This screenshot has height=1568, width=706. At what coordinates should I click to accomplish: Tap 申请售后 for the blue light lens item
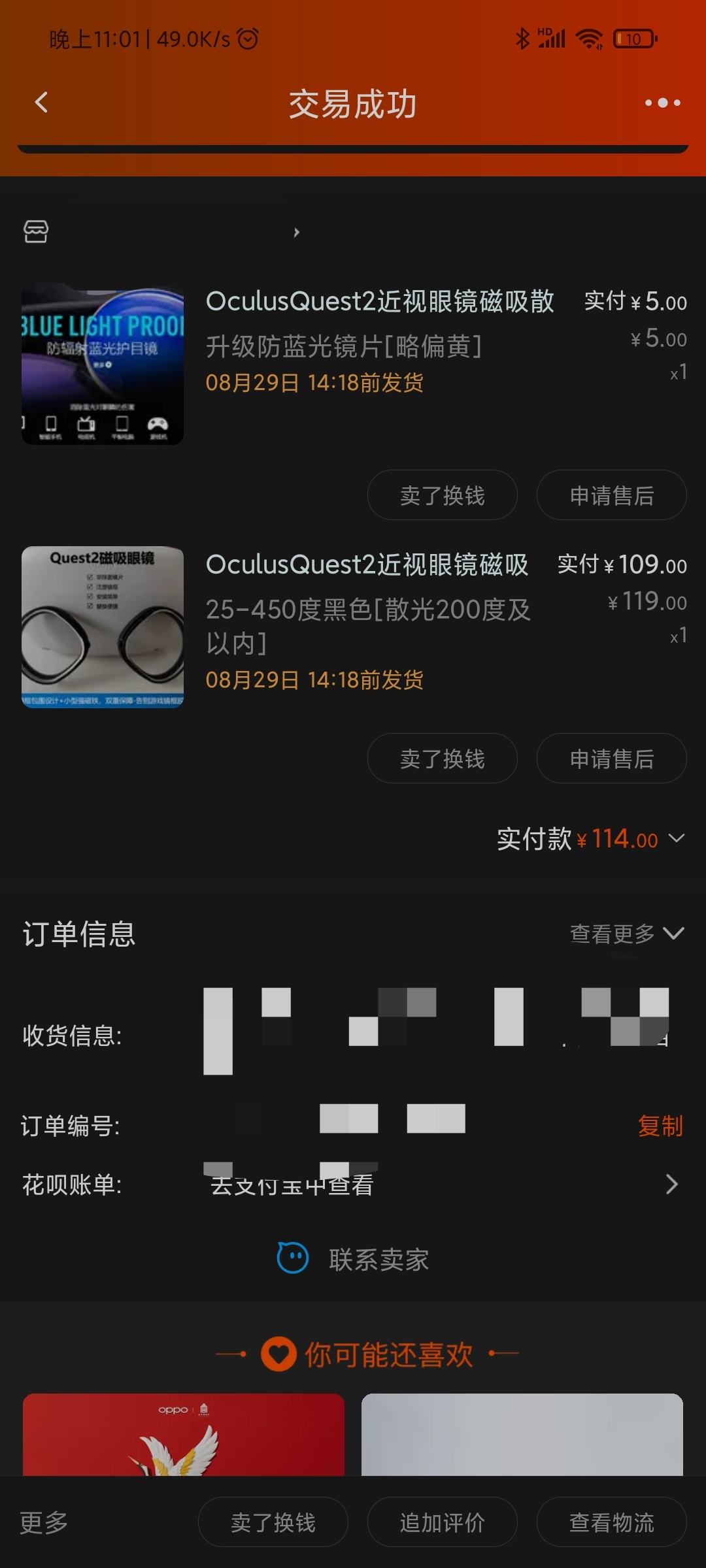coord(611,495)
